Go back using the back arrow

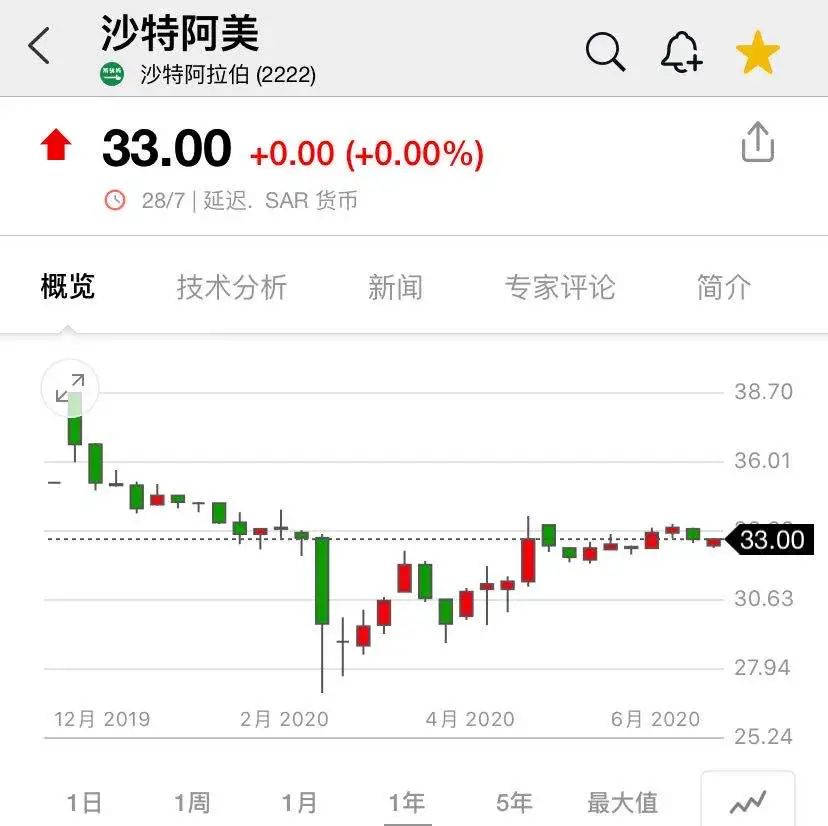pos(40,47)
